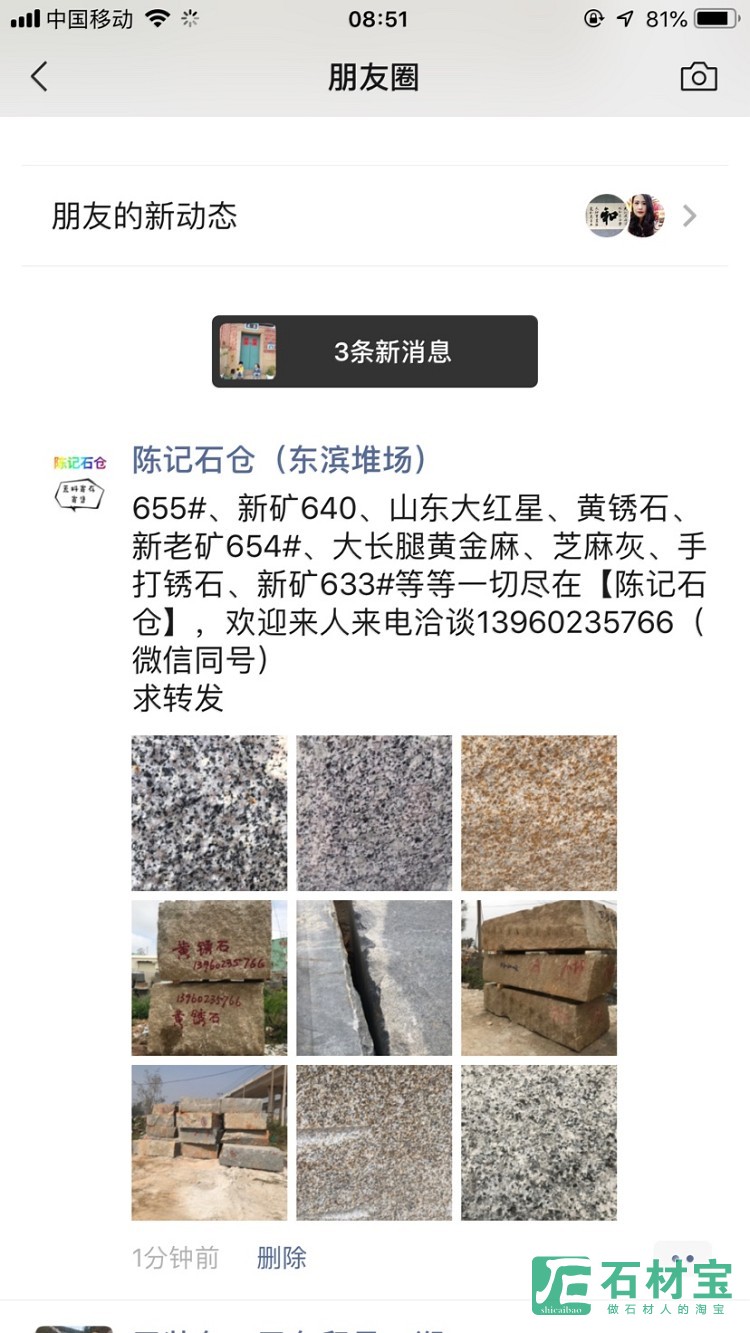View the 3条新消息 notification

coord(375,351)
